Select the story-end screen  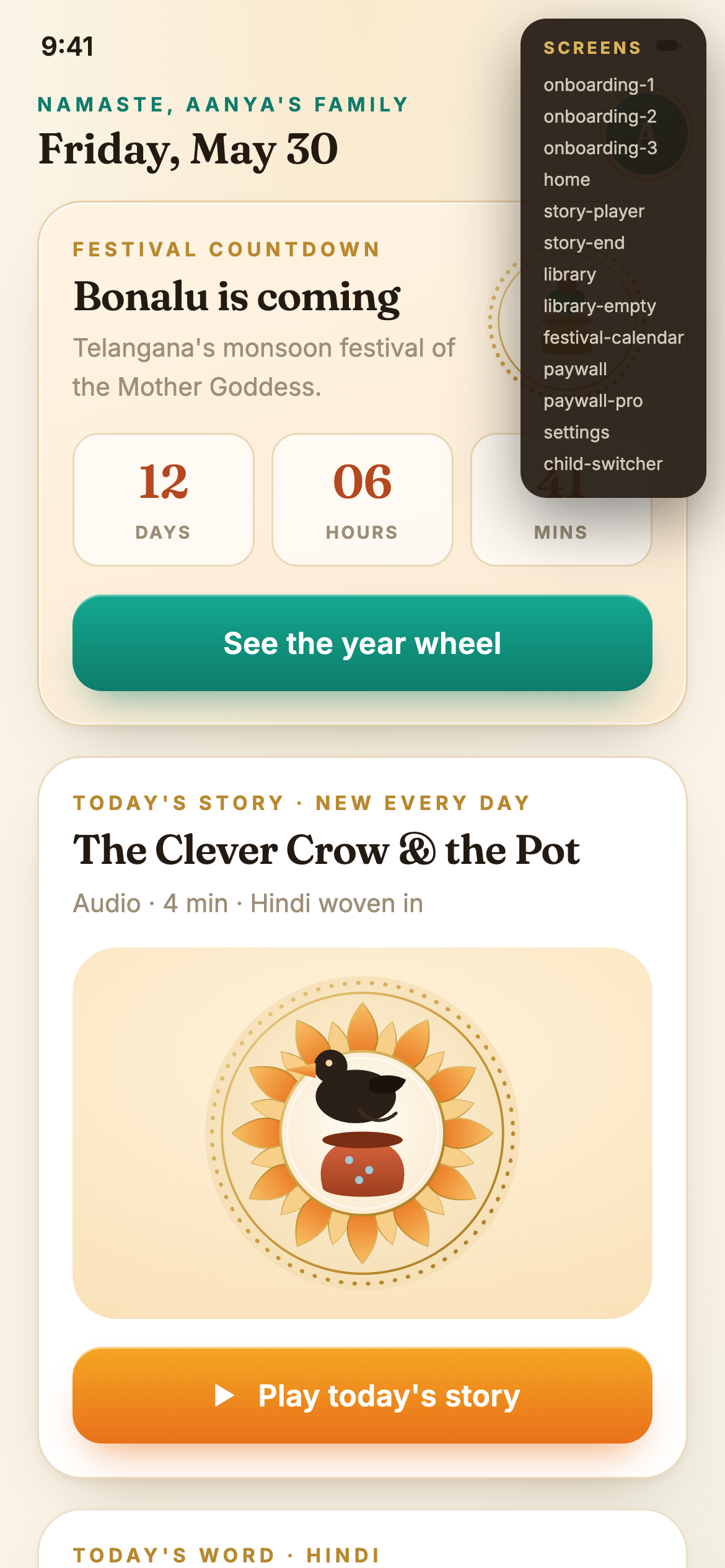(x=584, y=242)
